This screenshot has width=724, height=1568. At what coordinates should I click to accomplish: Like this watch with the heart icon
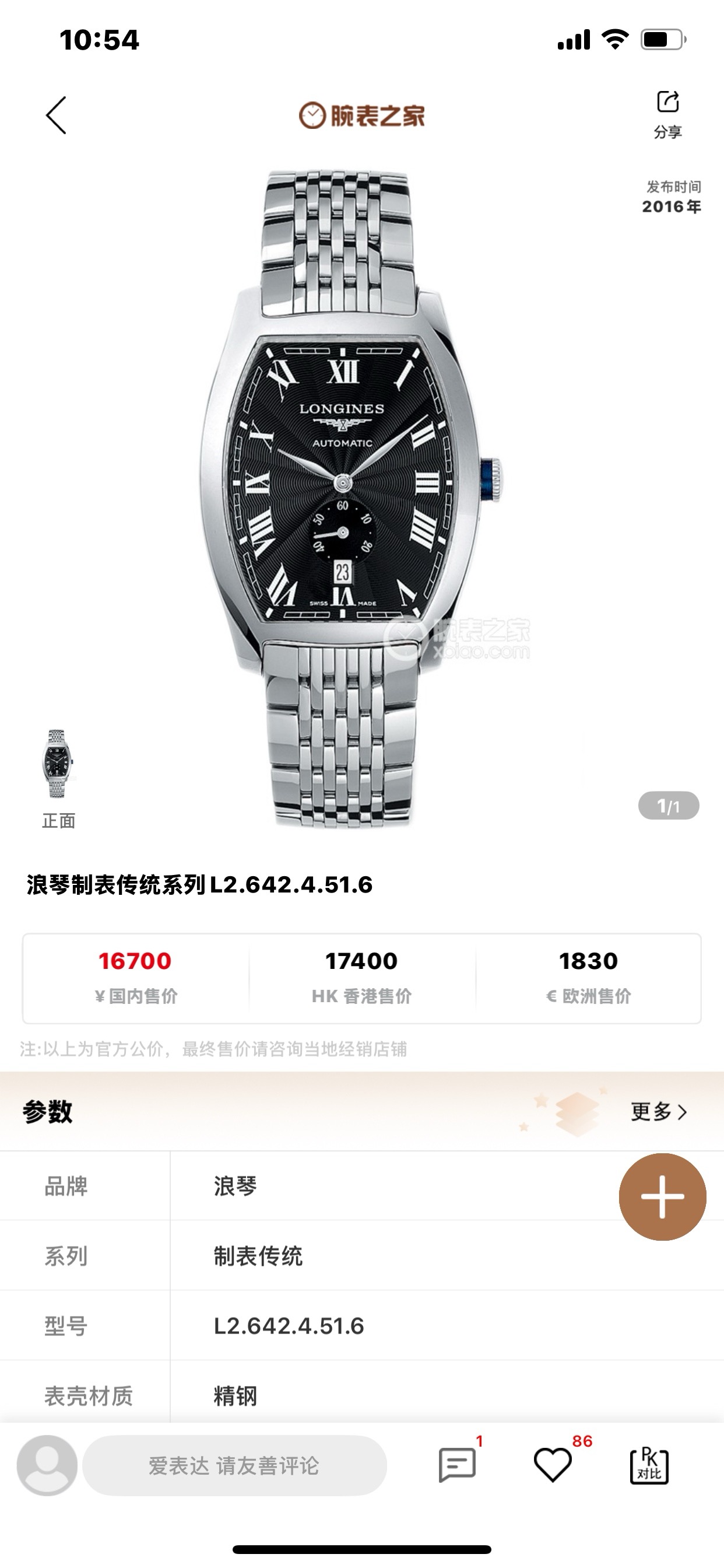553,1465
